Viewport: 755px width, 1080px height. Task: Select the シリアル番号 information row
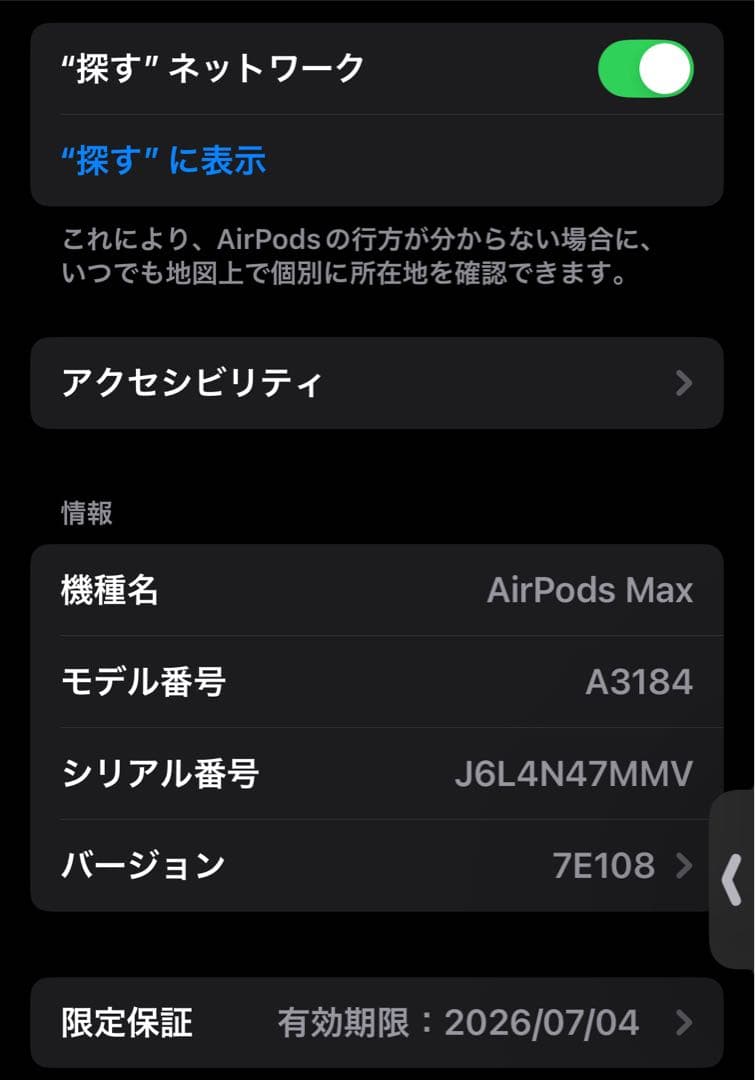pyautogui.click(x=377, y=774)
